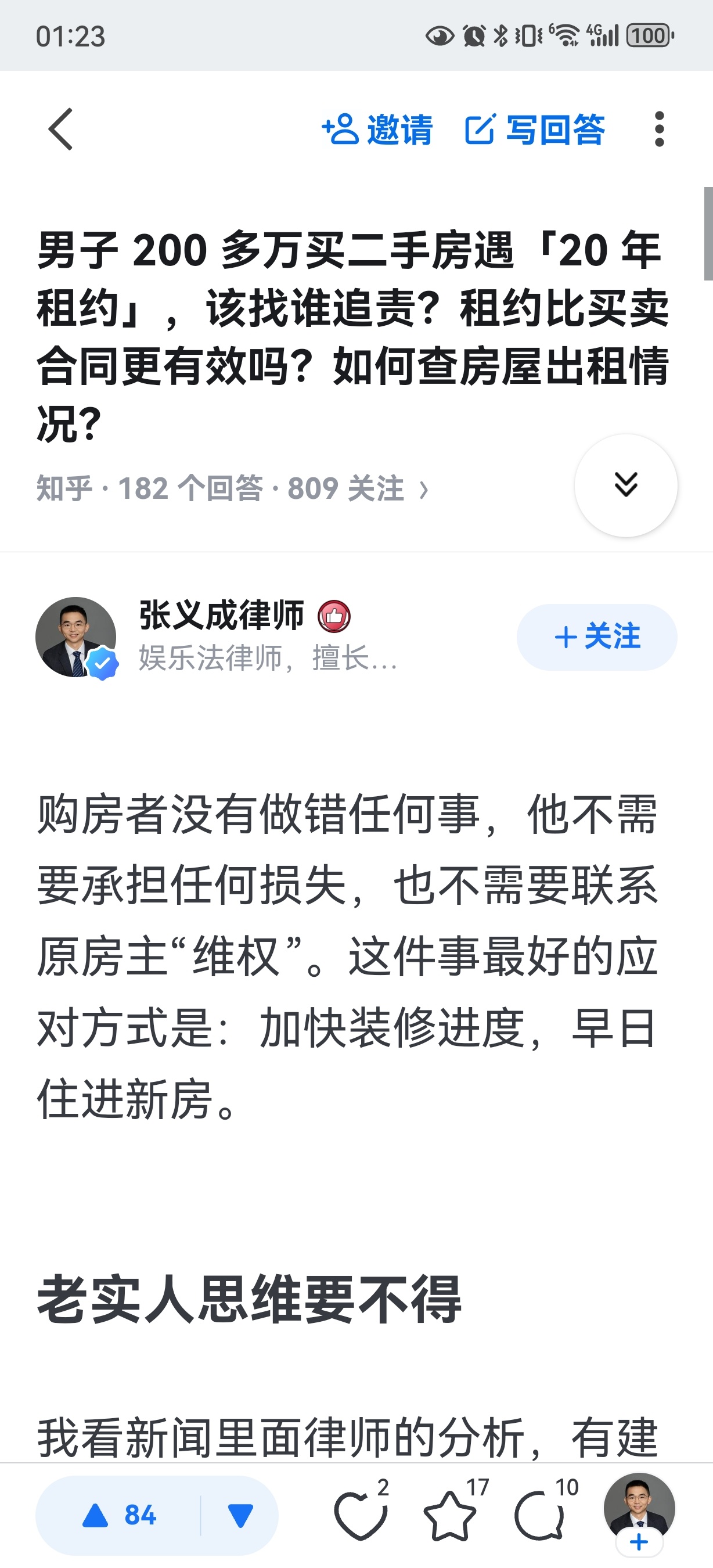
Task: Expand the question with the double-chevron button
Action: pos(626,485)
